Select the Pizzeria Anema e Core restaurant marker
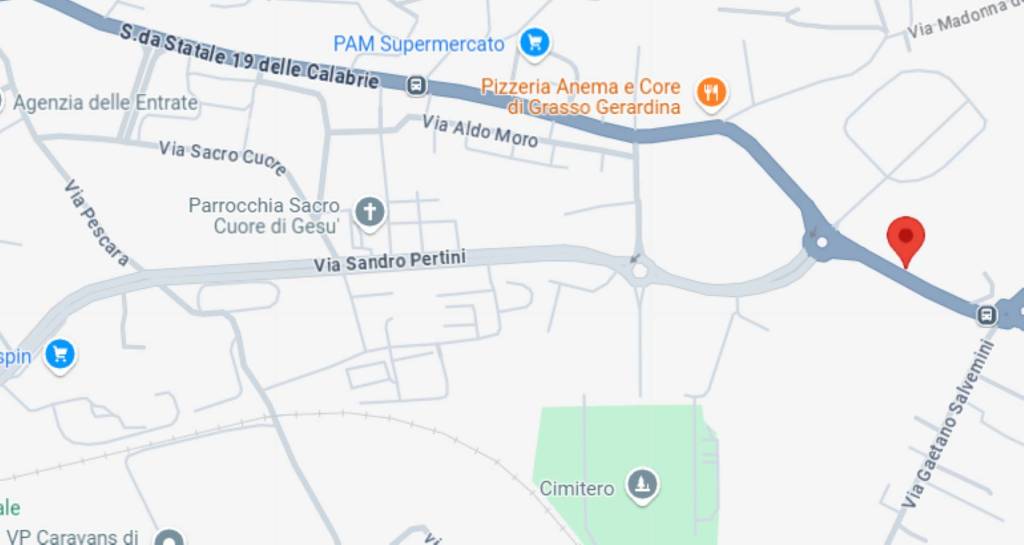This screenshot has width=1024, height=545. coord(711,94)
